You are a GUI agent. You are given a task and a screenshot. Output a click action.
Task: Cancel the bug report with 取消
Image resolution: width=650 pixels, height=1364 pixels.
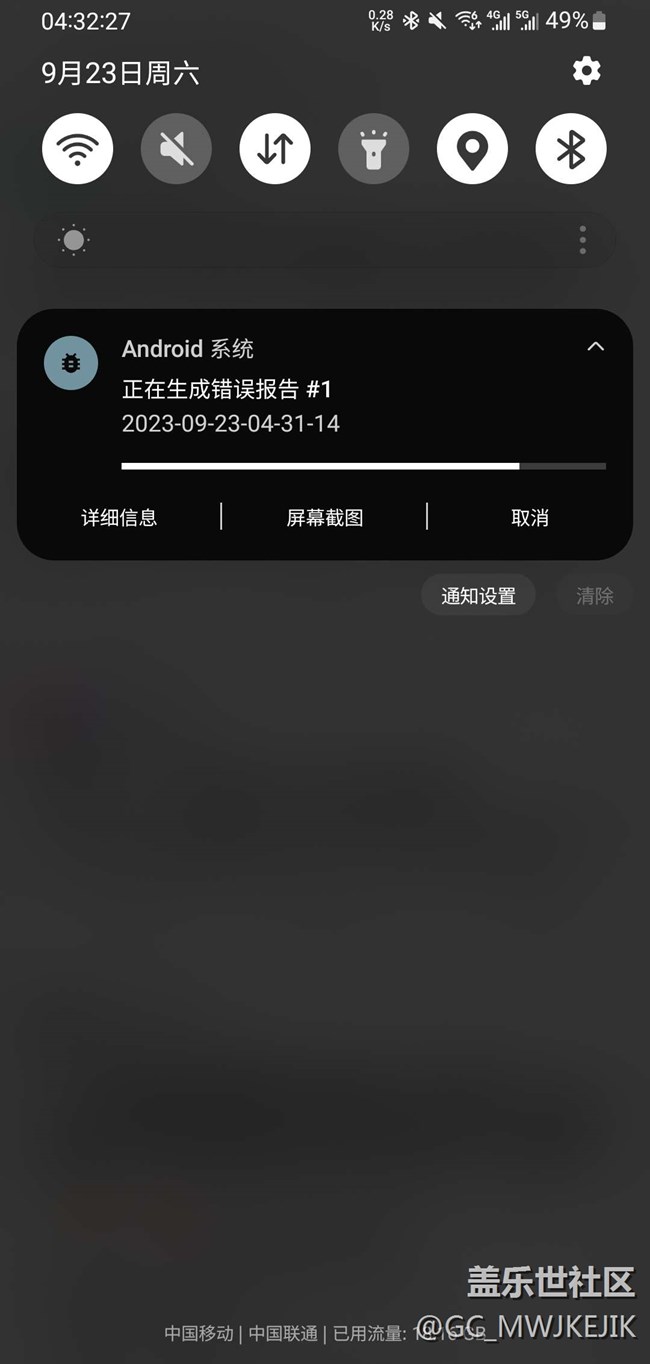[x=530, y=517]
